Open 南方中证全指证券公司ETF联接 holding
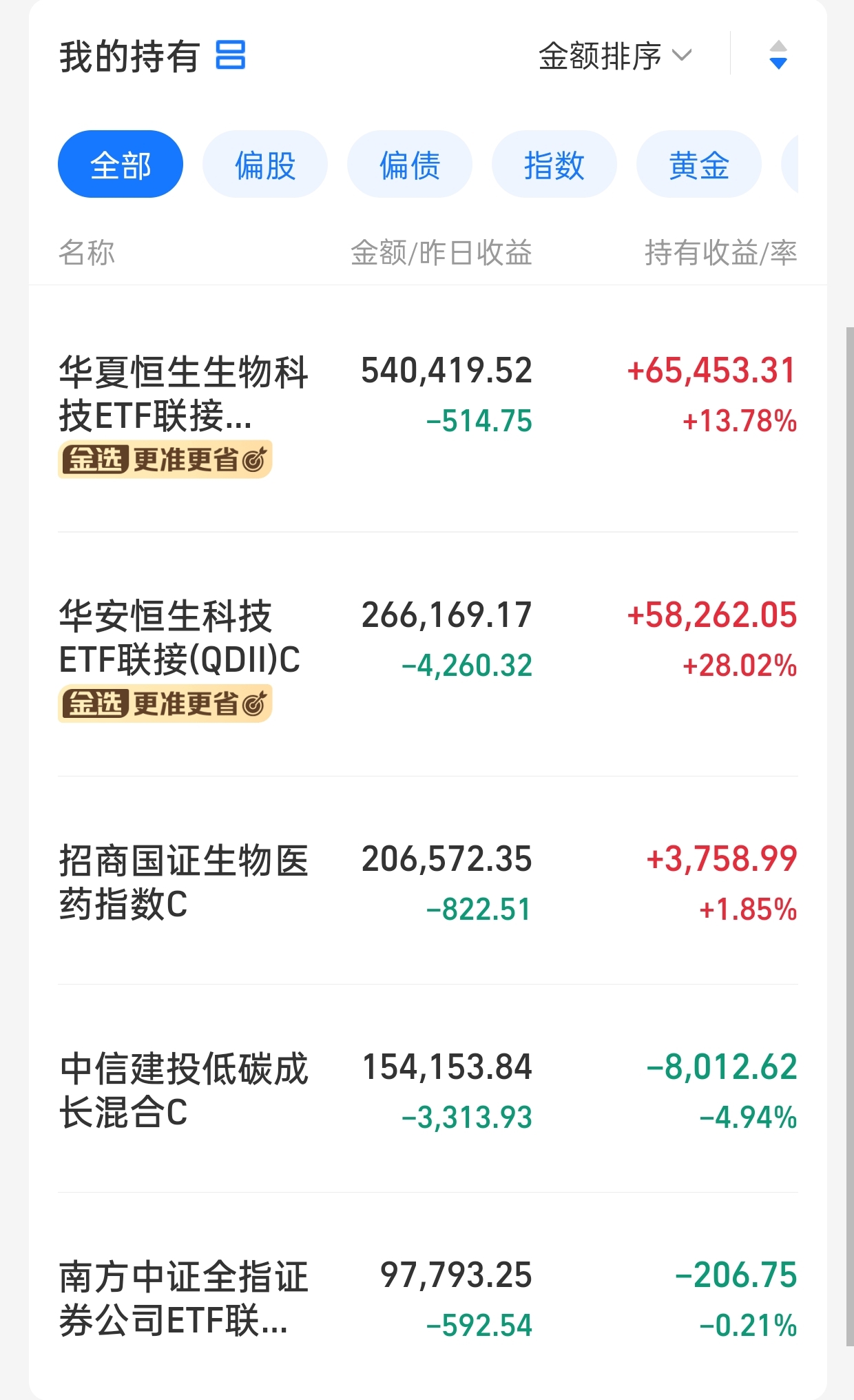The height and width of the screenshot is (1400, 854). [183, 1299]
